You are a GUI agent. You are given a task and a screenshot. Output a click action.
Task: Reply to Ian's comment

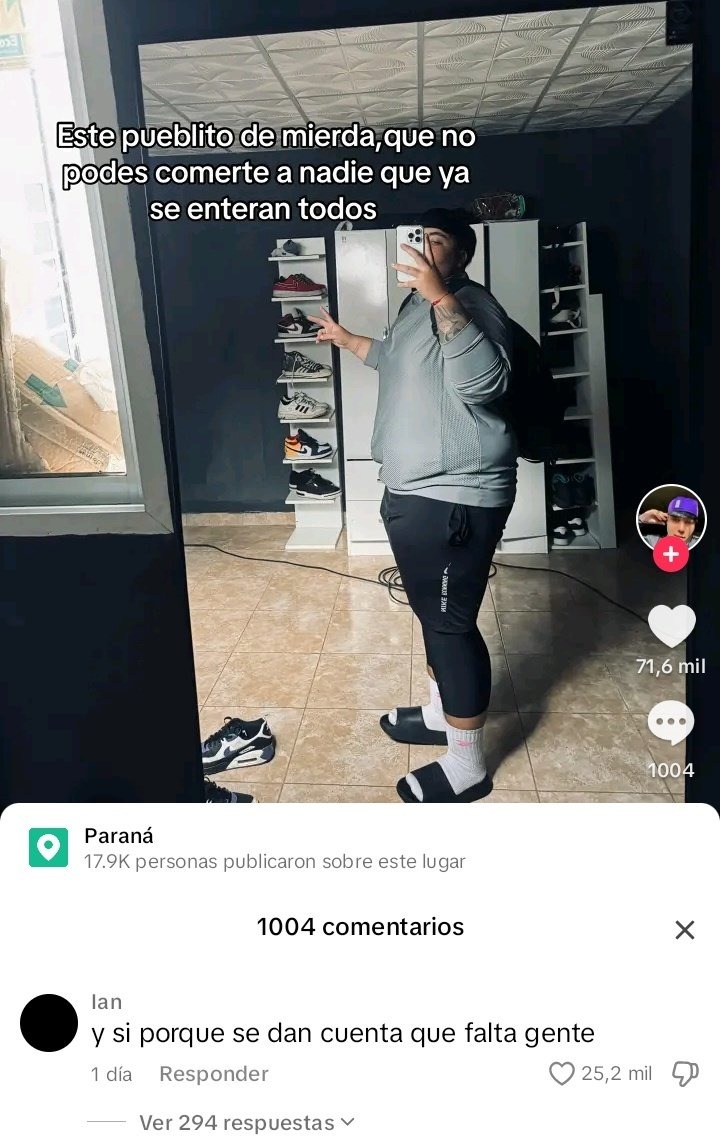[213, 1074]
